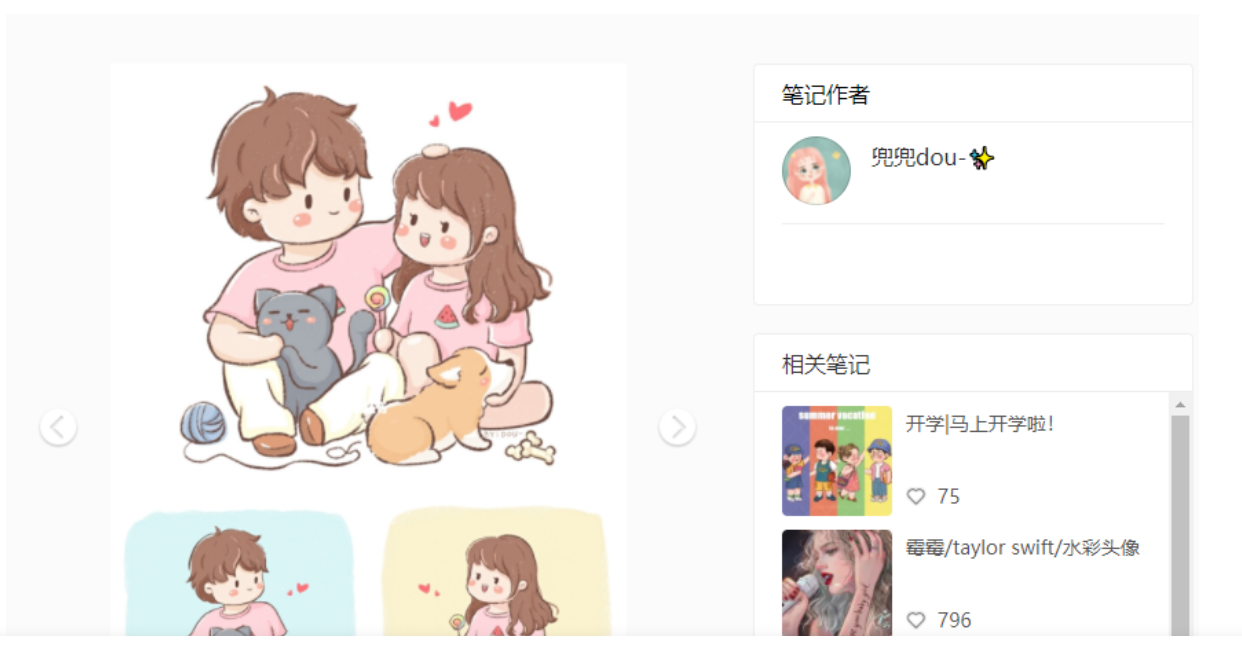
Task: Go to the previous image in the carousel
Action: [x=58, y=428]
